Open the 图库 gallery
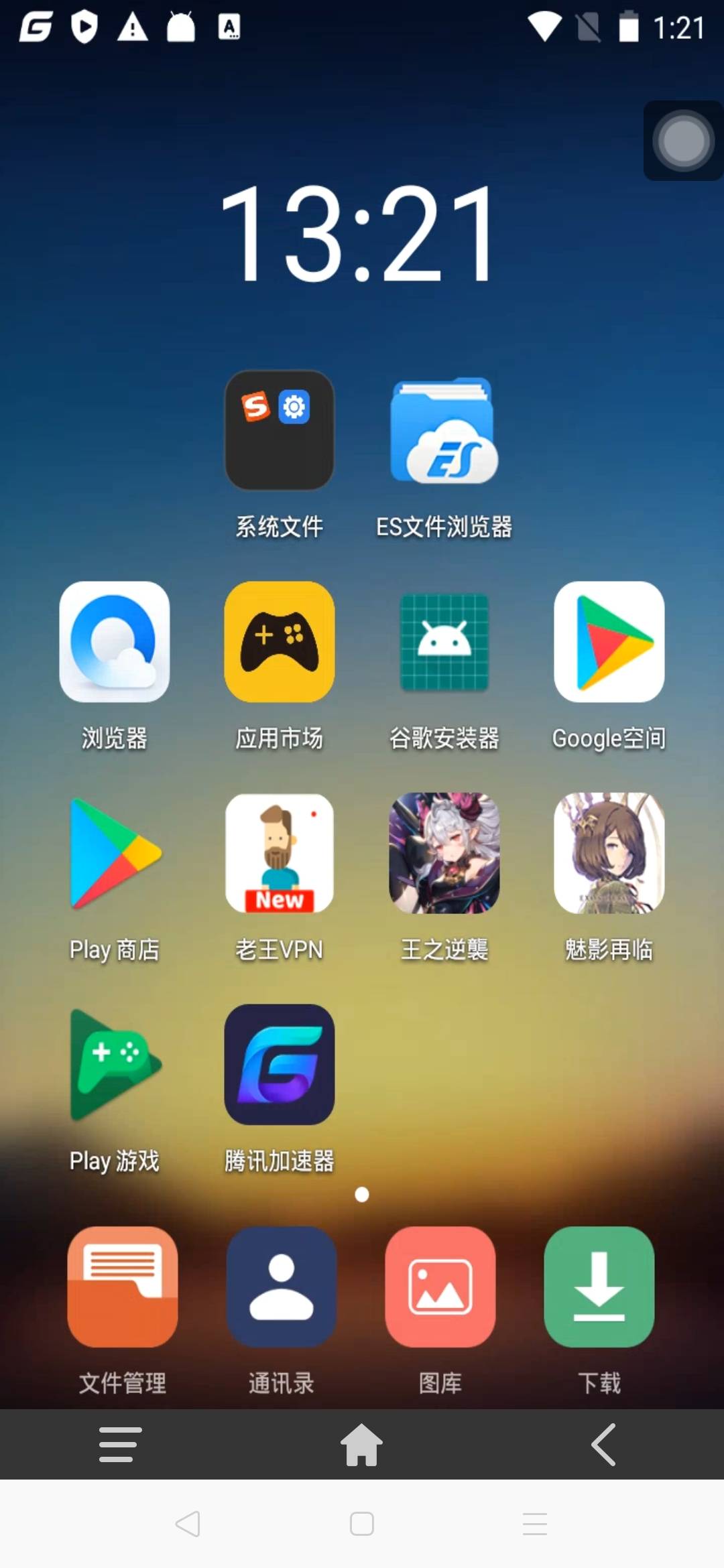This screenshot has width=724, height=1568. 440,1287
